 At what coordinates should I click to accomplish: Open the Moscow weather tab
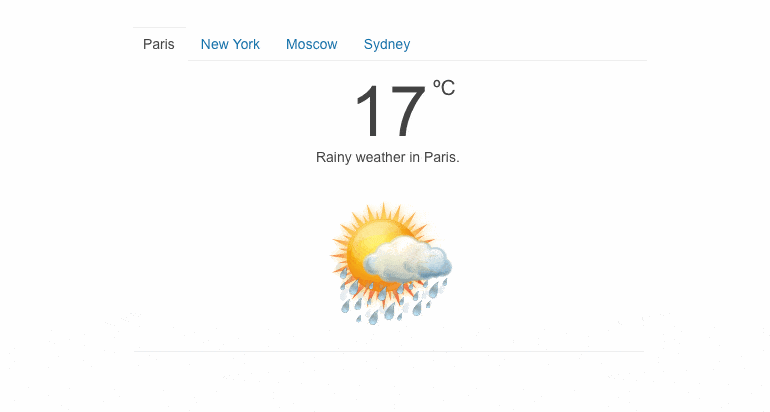pyautogui.click(x=311, y=44)
